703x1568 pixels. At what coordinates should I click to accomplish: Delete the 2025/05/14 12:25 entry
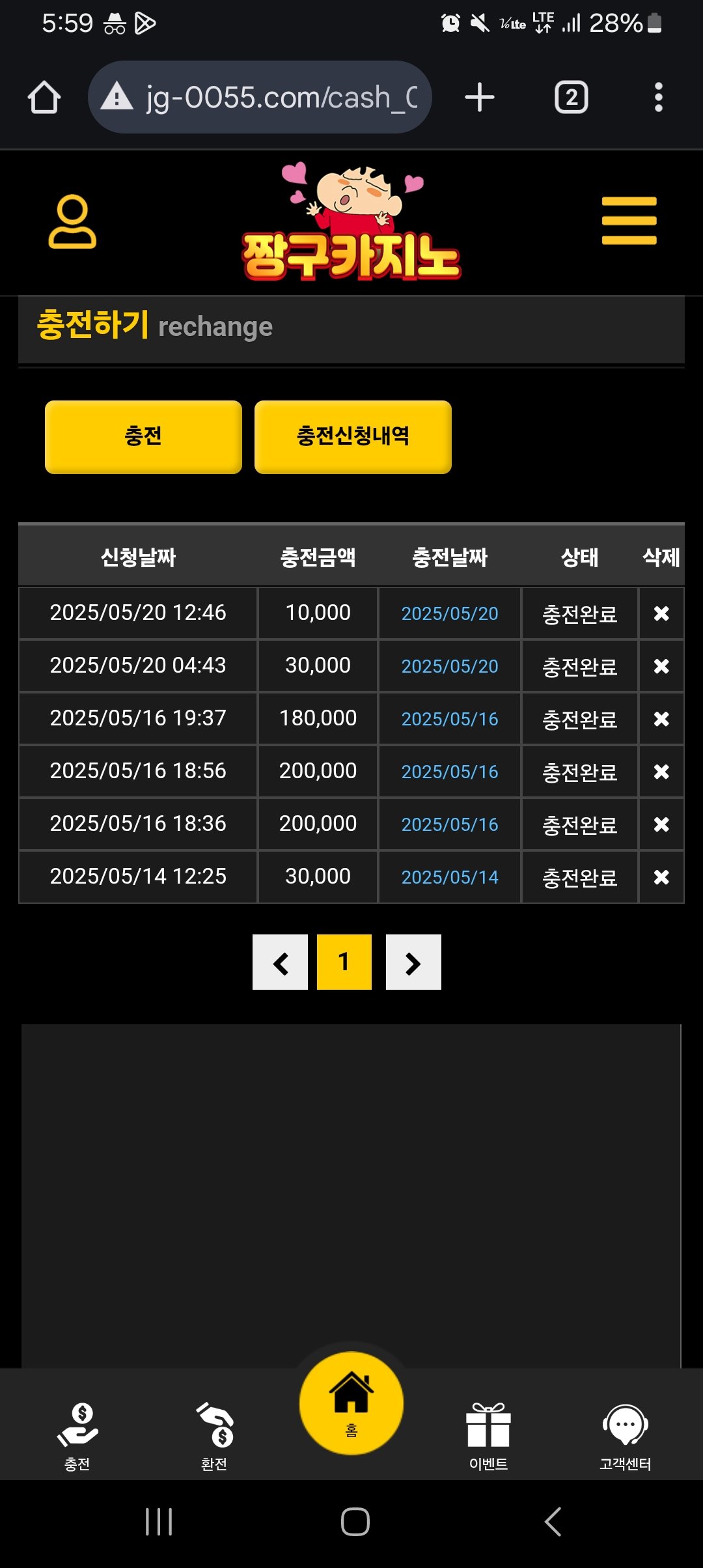tap(661, 877)
